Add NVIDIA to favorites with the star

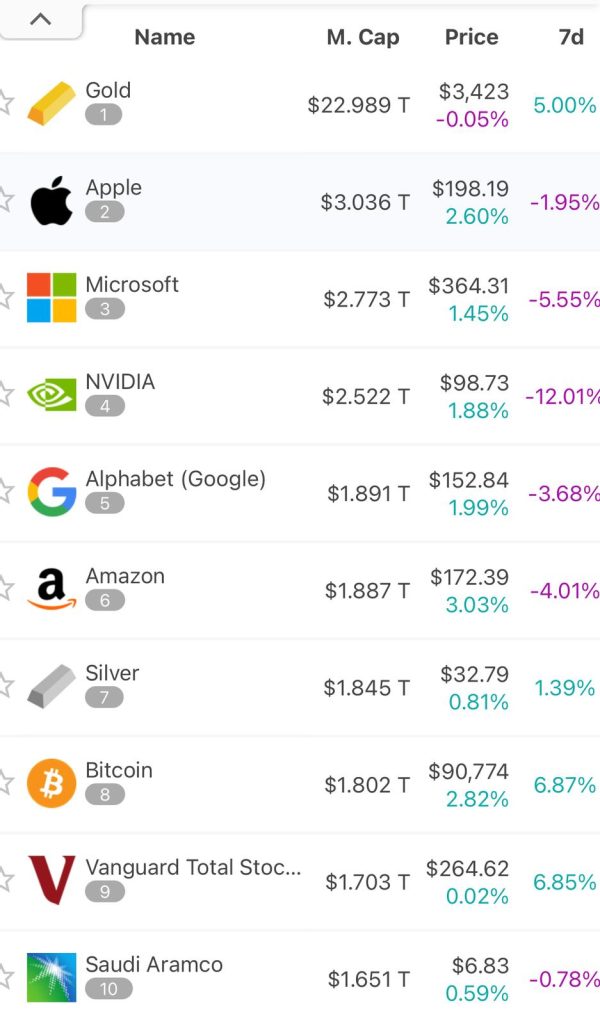click(x=5, y=394)
